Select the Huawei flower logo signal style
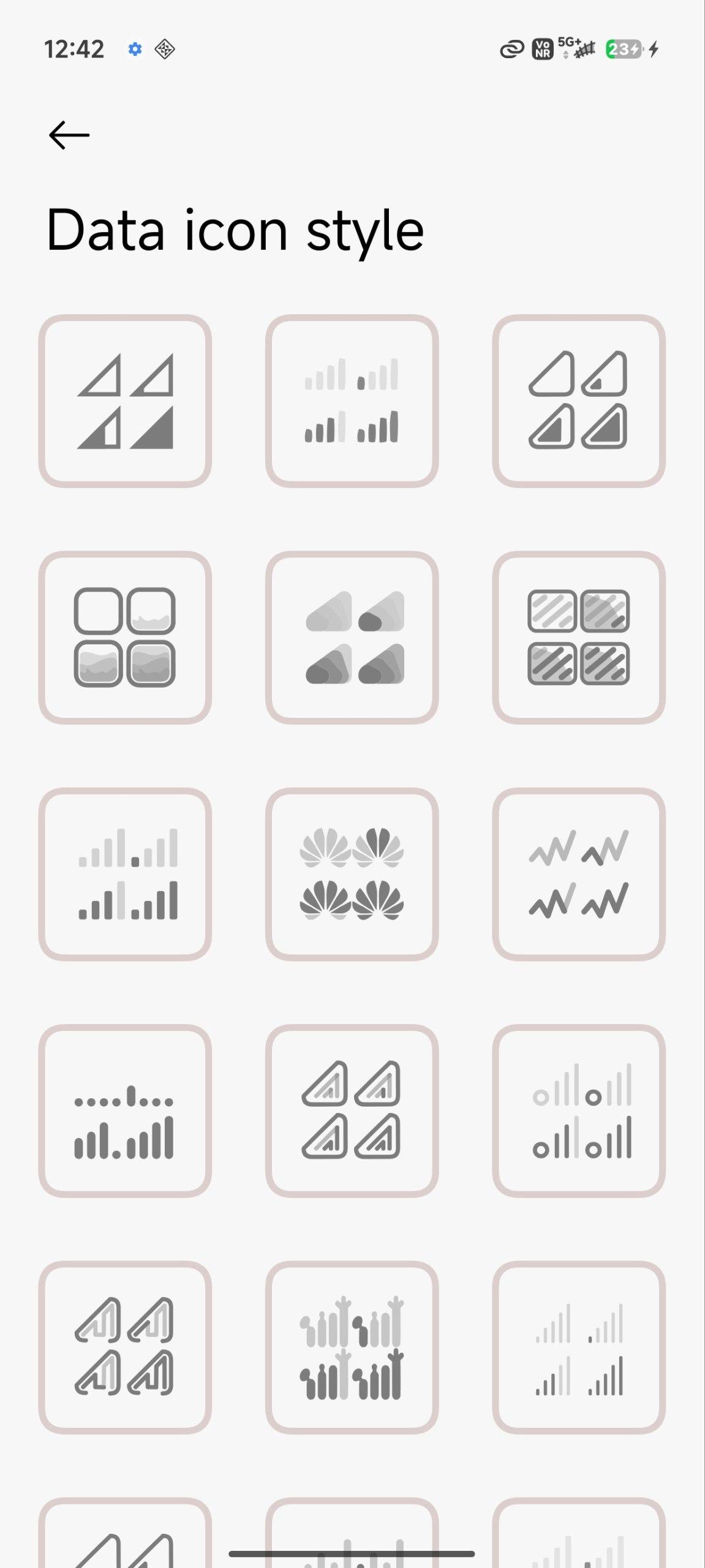The image size is (705, 1568). point(352,874)
